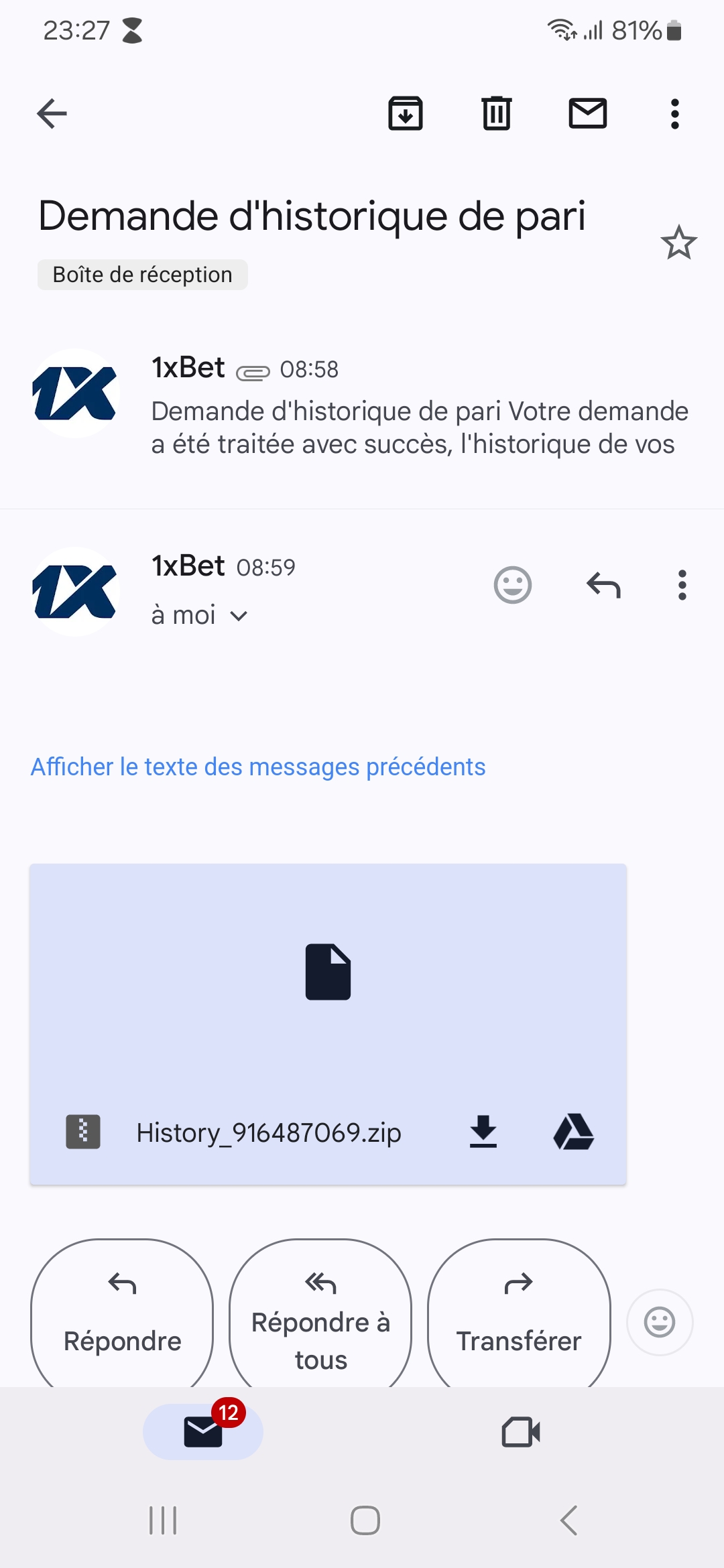The height and width of the screenshot is (1568, 724).
Task: Save the zip attachment to Google Drive
Action: pyautogui.click(x=574, y=1132)
